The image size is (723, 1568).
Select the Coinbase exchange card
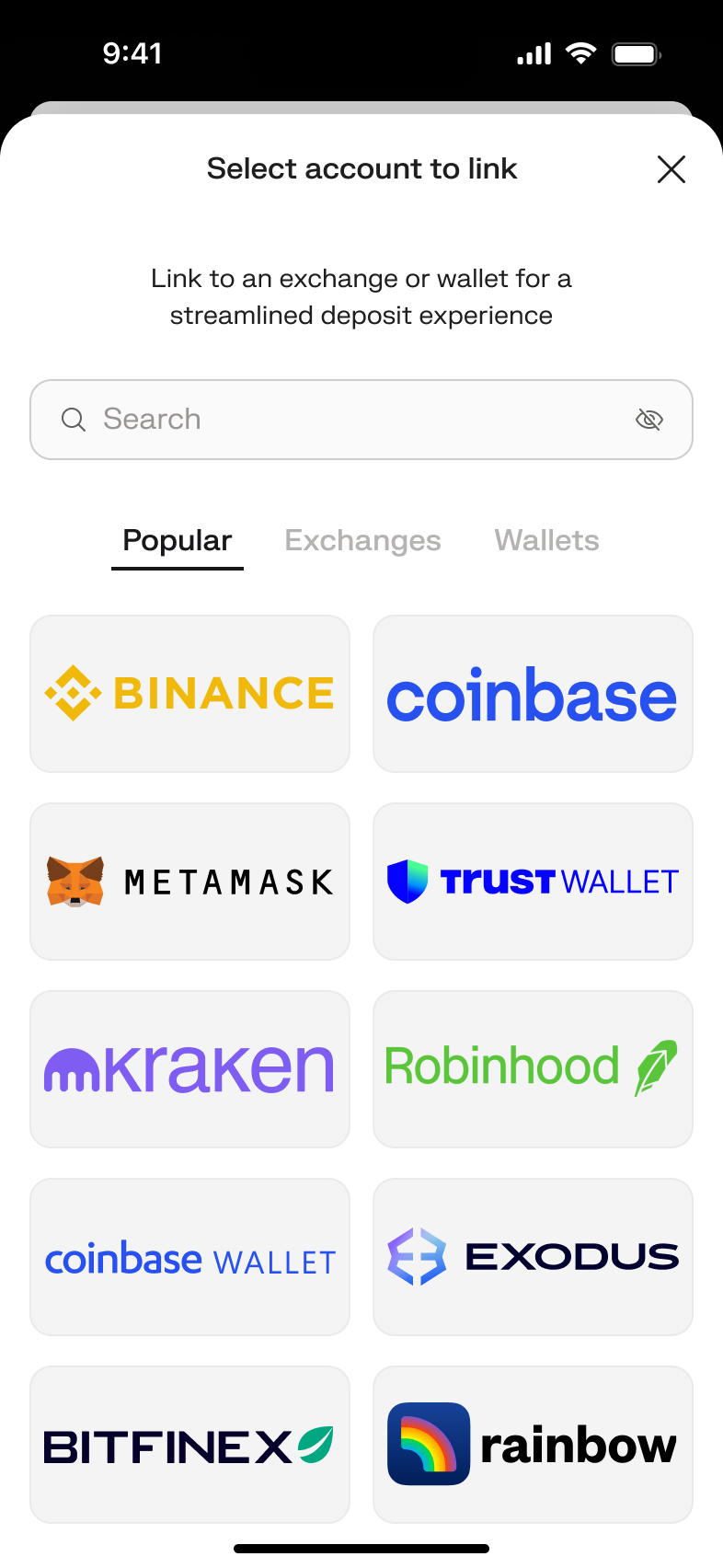pos(533,694)
